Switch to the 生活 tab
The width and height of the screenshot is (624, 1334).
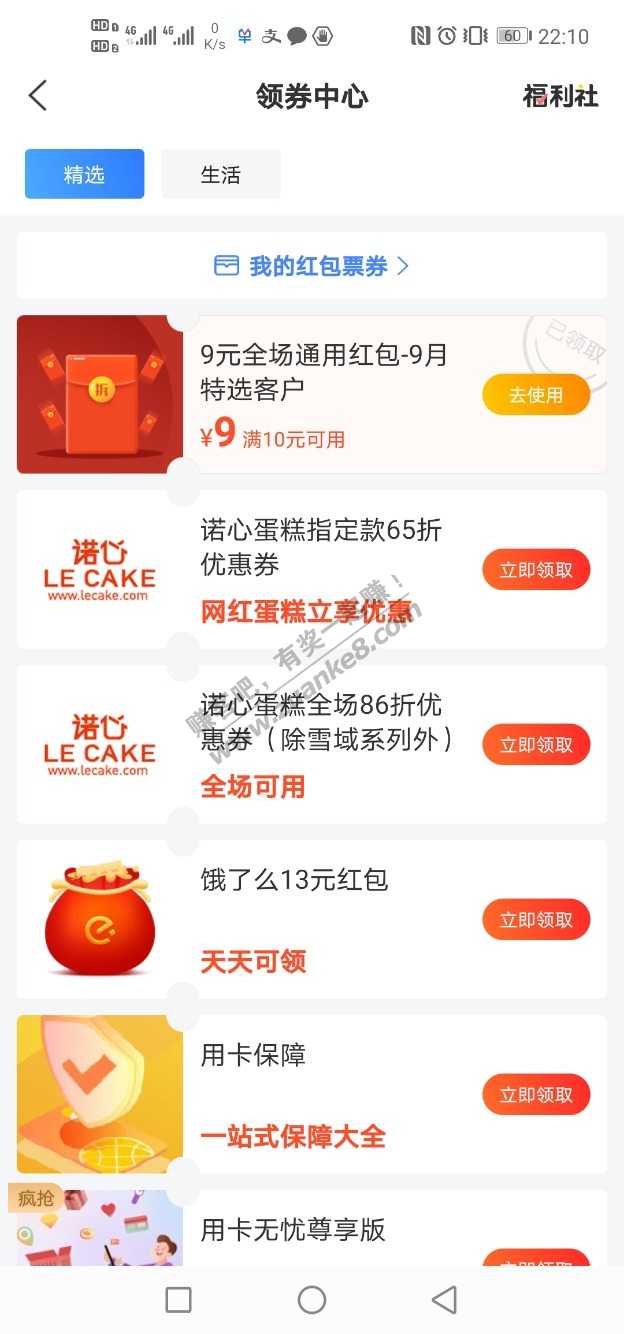pos(220,175)
